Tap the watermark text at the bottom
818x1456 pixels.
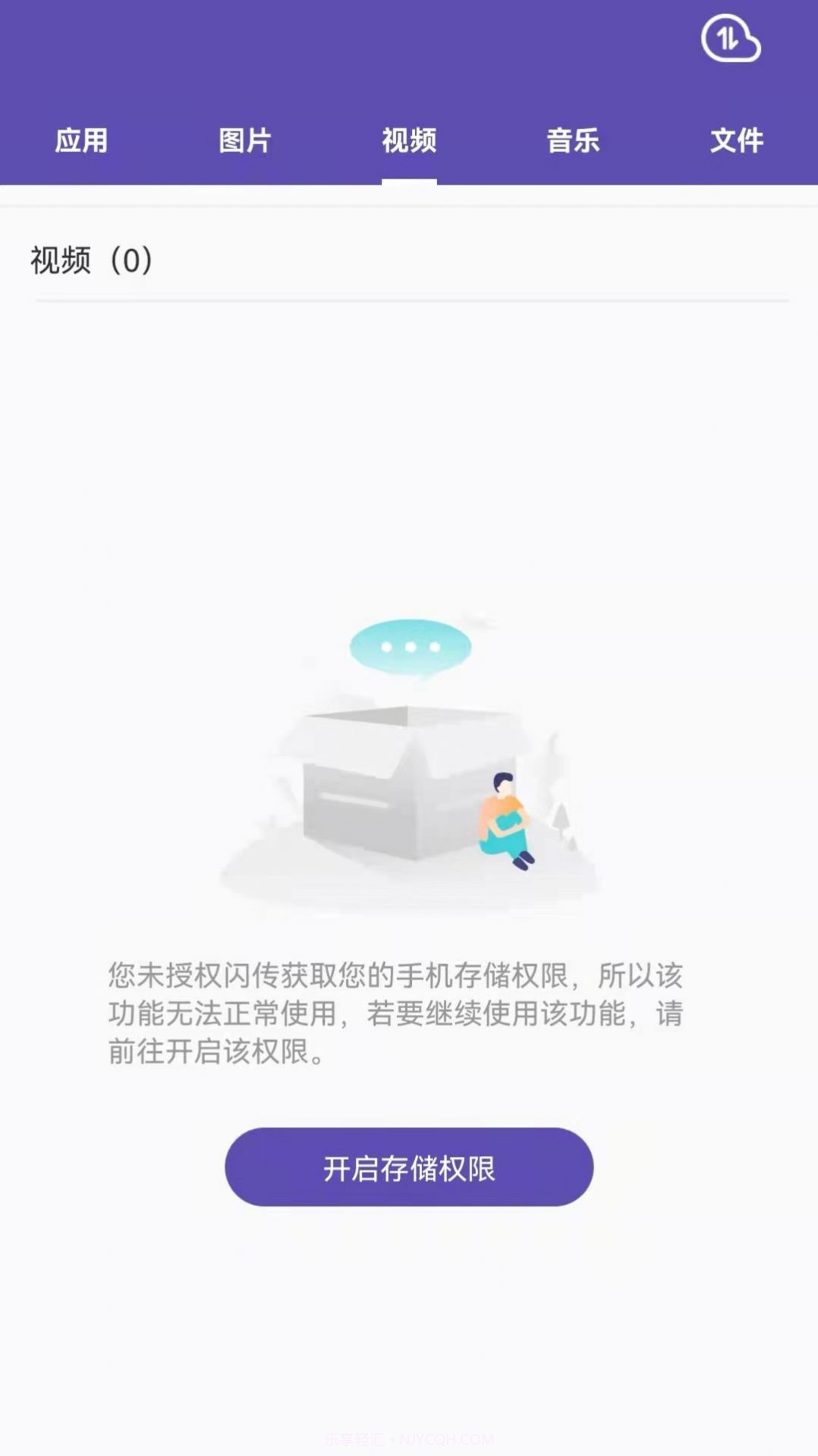(409, 1437)
